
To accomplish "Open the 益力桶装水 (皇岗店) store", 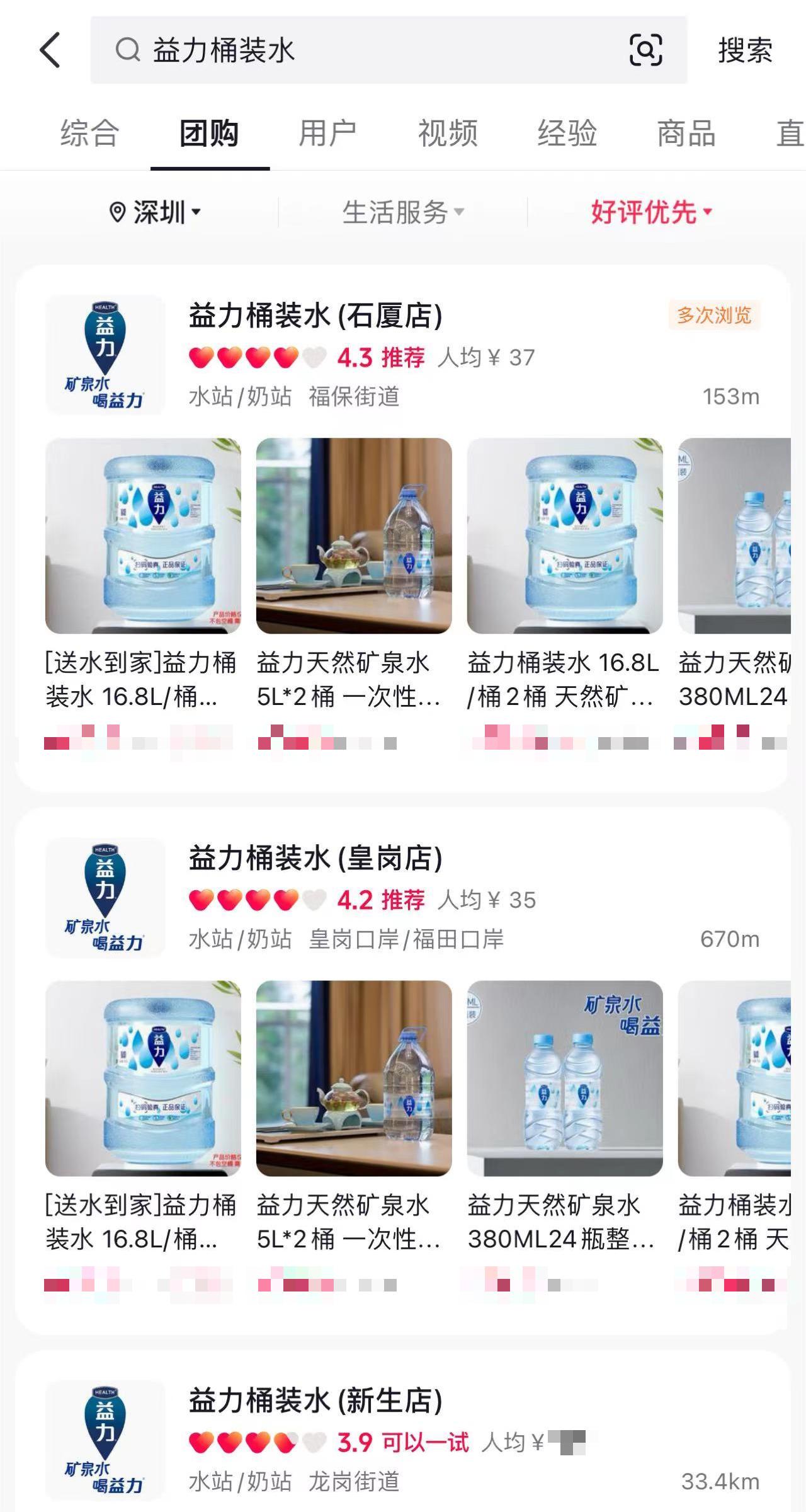I will point(315,858).
